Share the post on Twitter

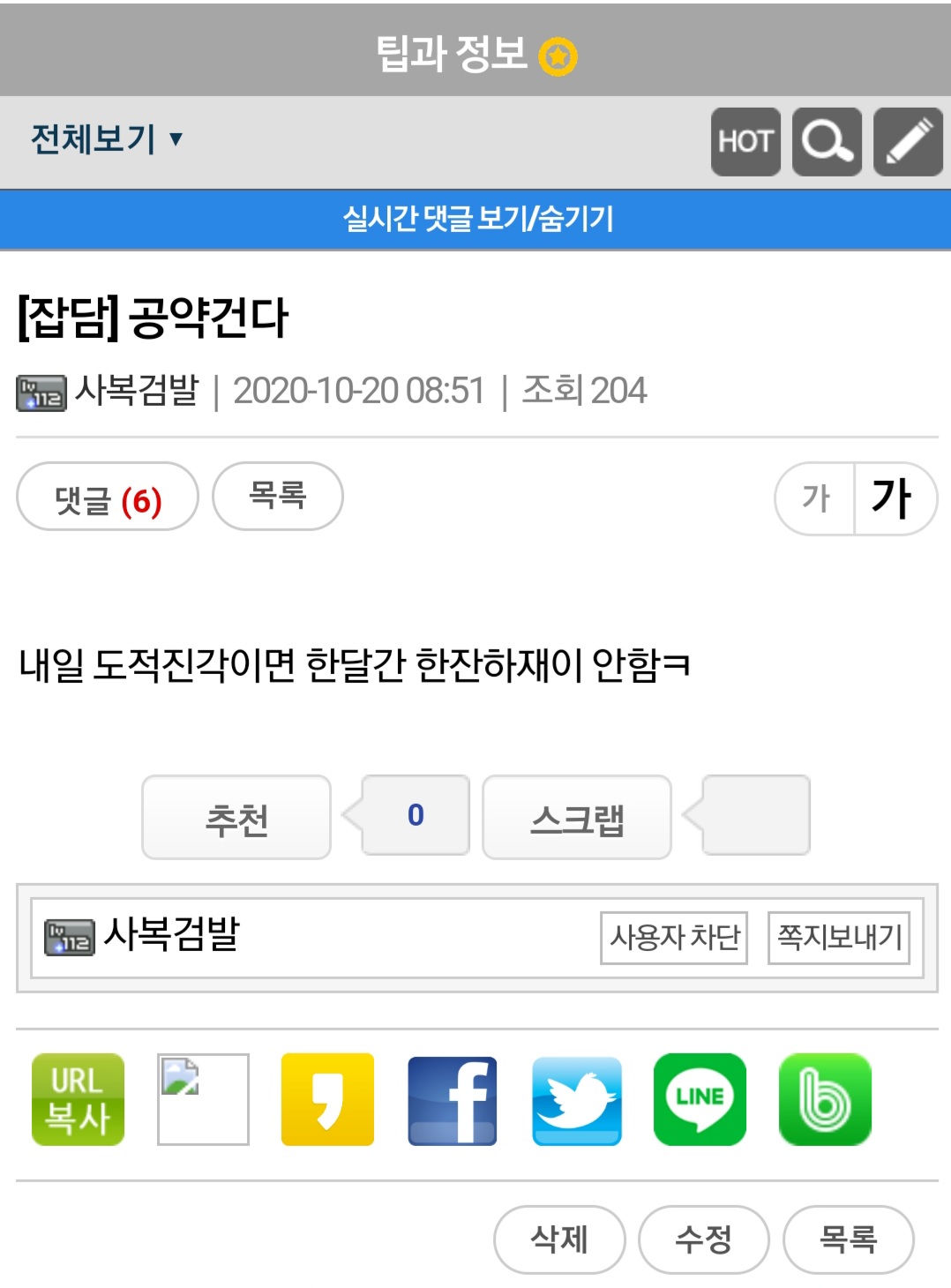coord(576,1100)
